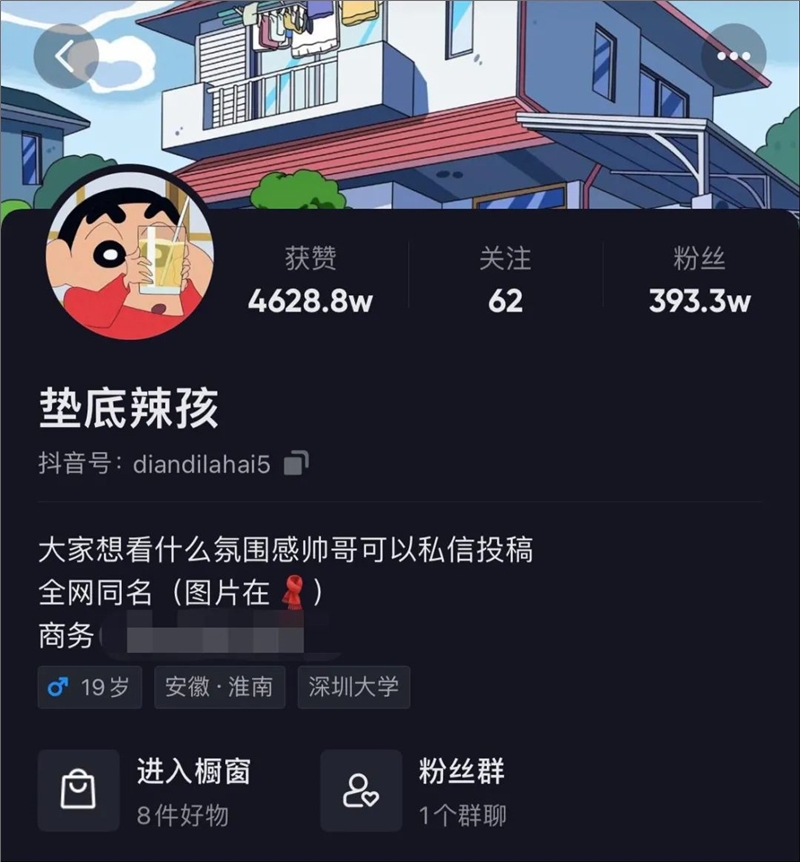Go back using the top-left arrow
This screenshot has width=800, height=862.
(66, 56)
